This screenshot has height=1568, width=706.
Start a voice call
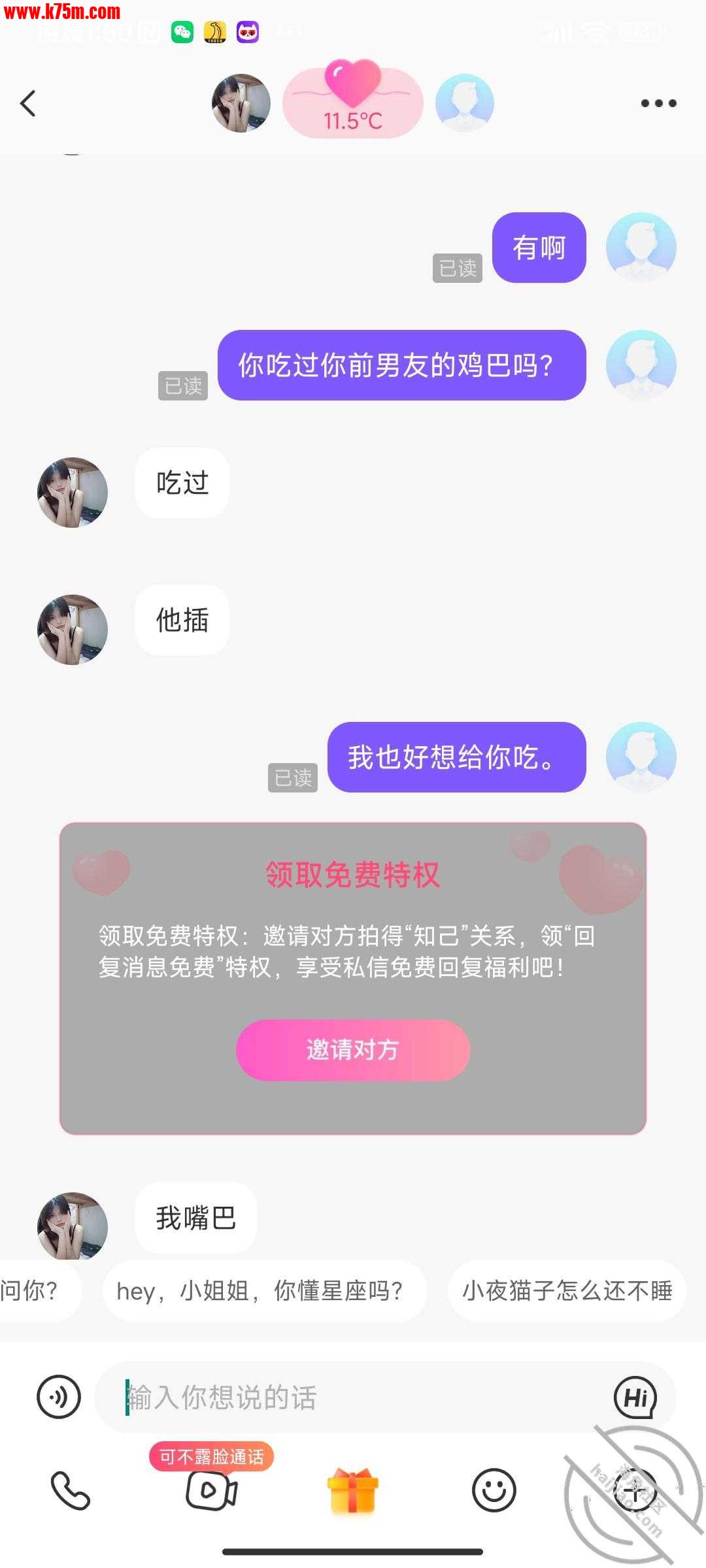point(70,1490)
